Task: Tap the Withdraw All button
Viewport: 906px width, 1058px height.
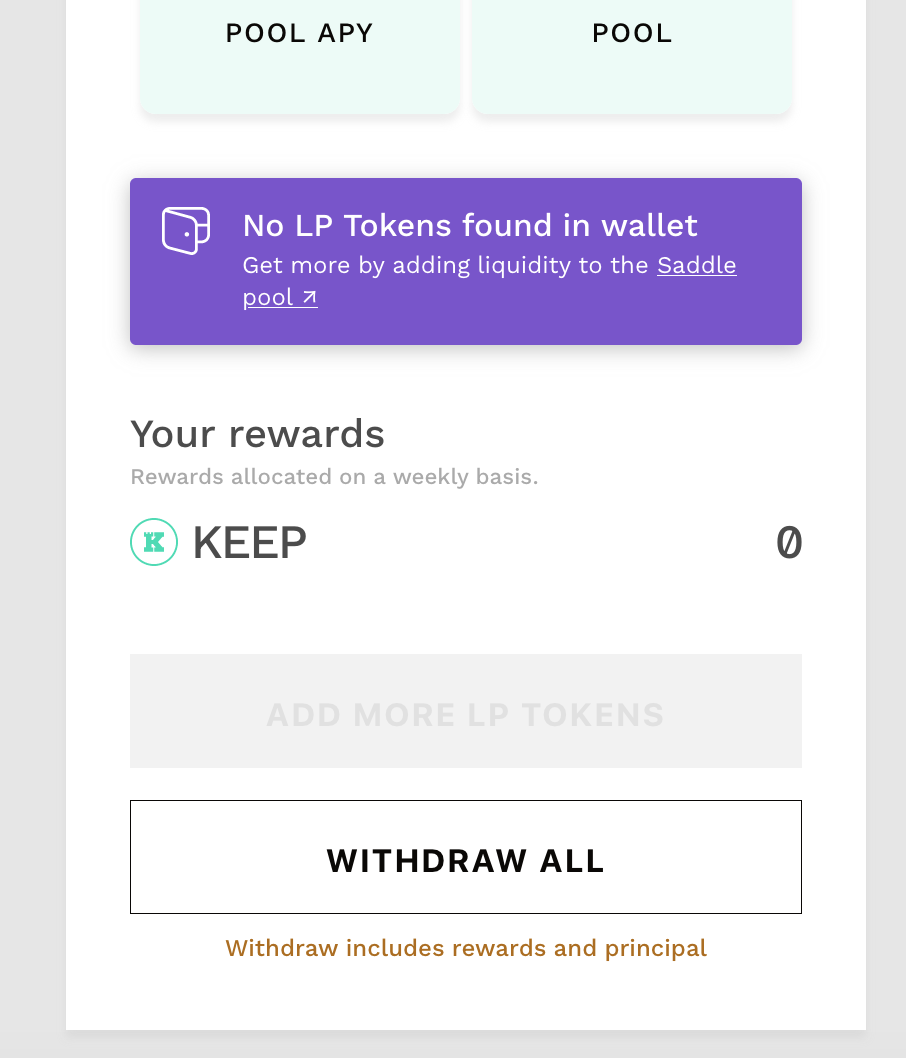Action: coord(466,857)
